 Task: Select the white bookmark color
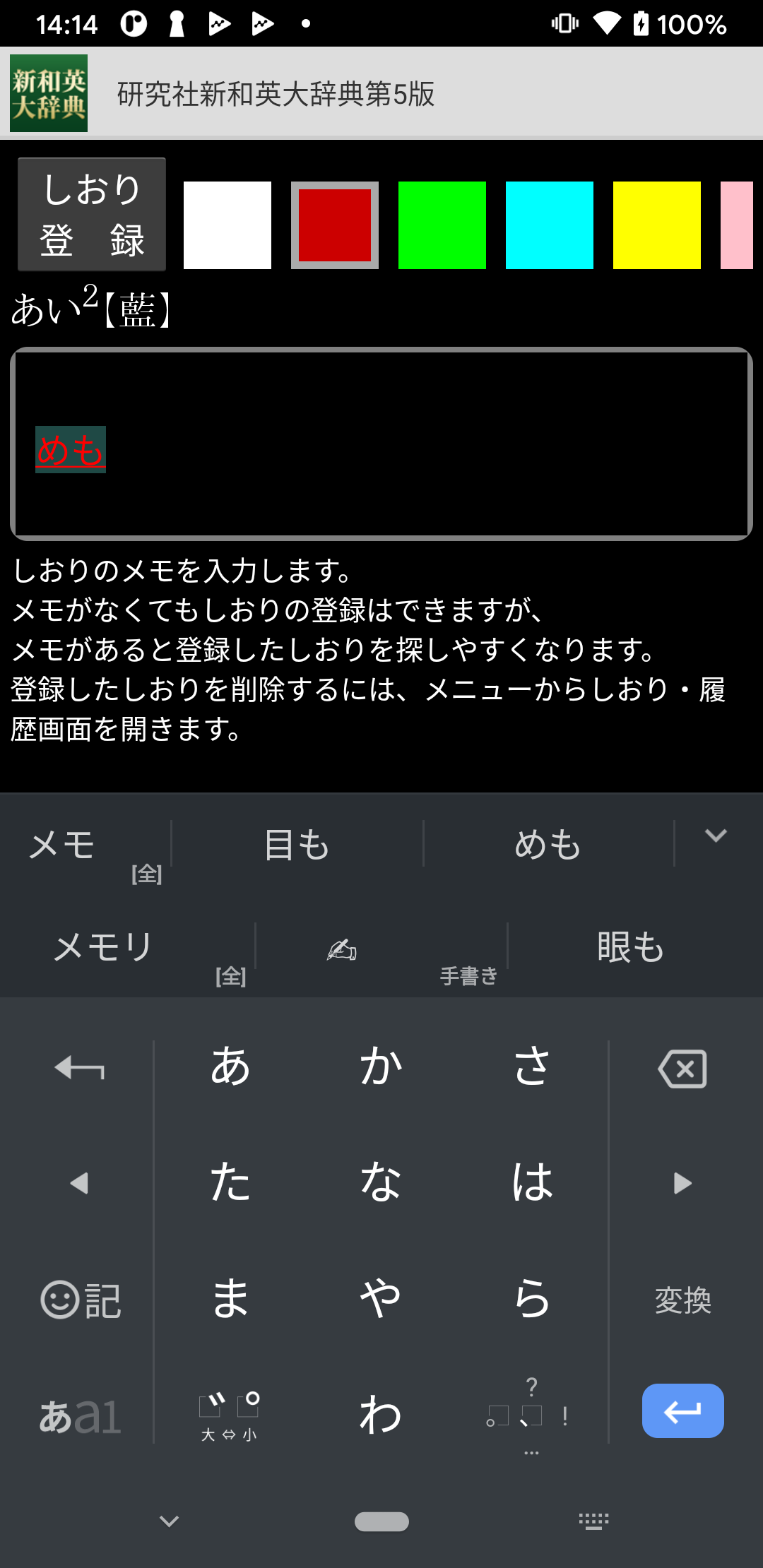tap(227, 225)
